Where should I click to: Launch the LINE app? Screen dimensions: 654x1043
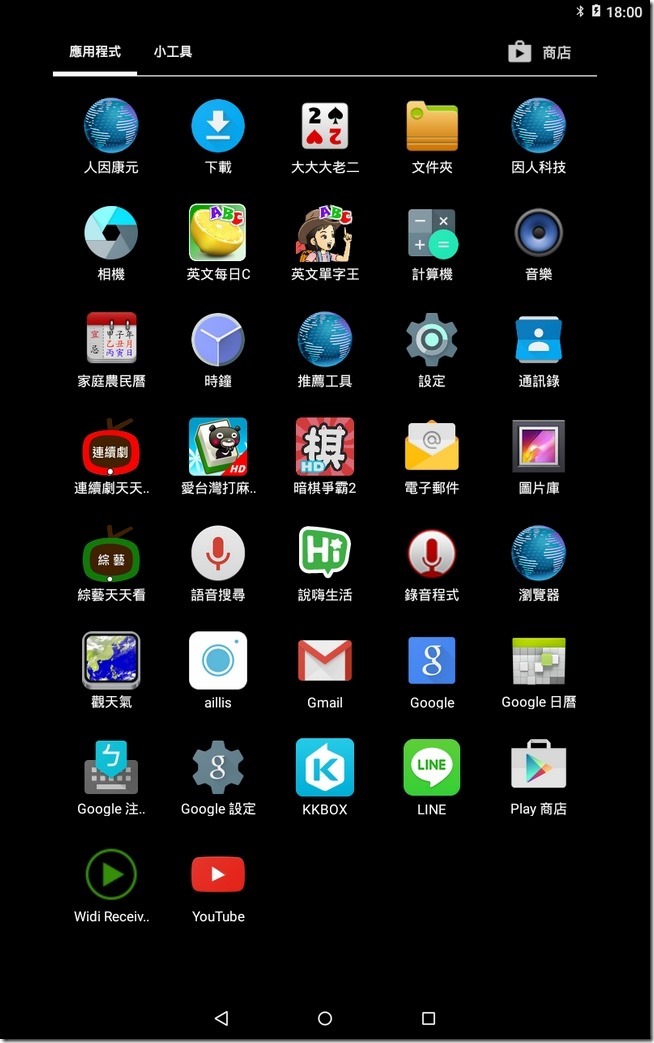click(x=432, y=768)
